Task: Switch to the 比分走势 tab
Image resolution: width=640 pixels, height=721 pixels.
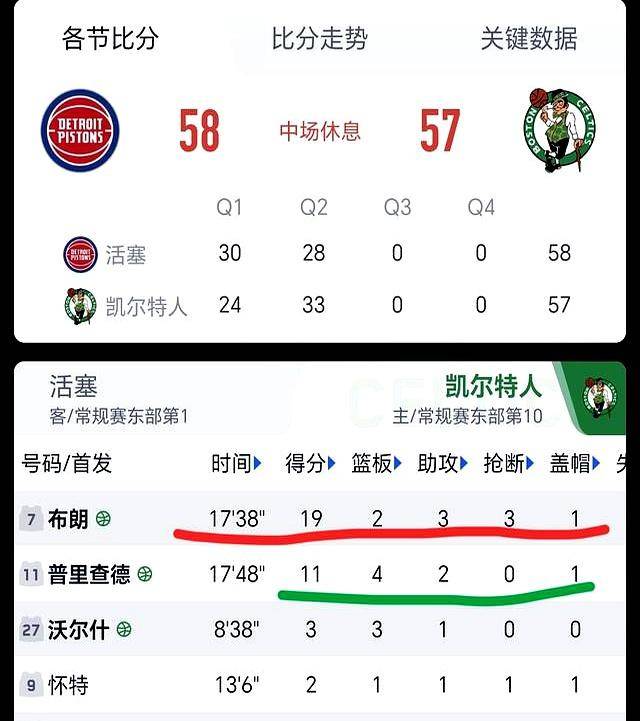Action: pyautogui.click(x=320, y=39)
